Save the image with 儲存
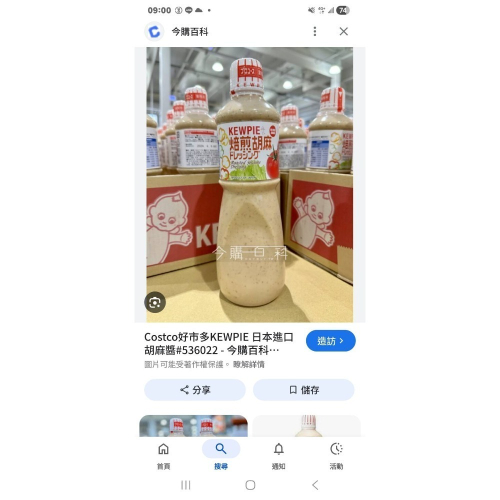 304,390
